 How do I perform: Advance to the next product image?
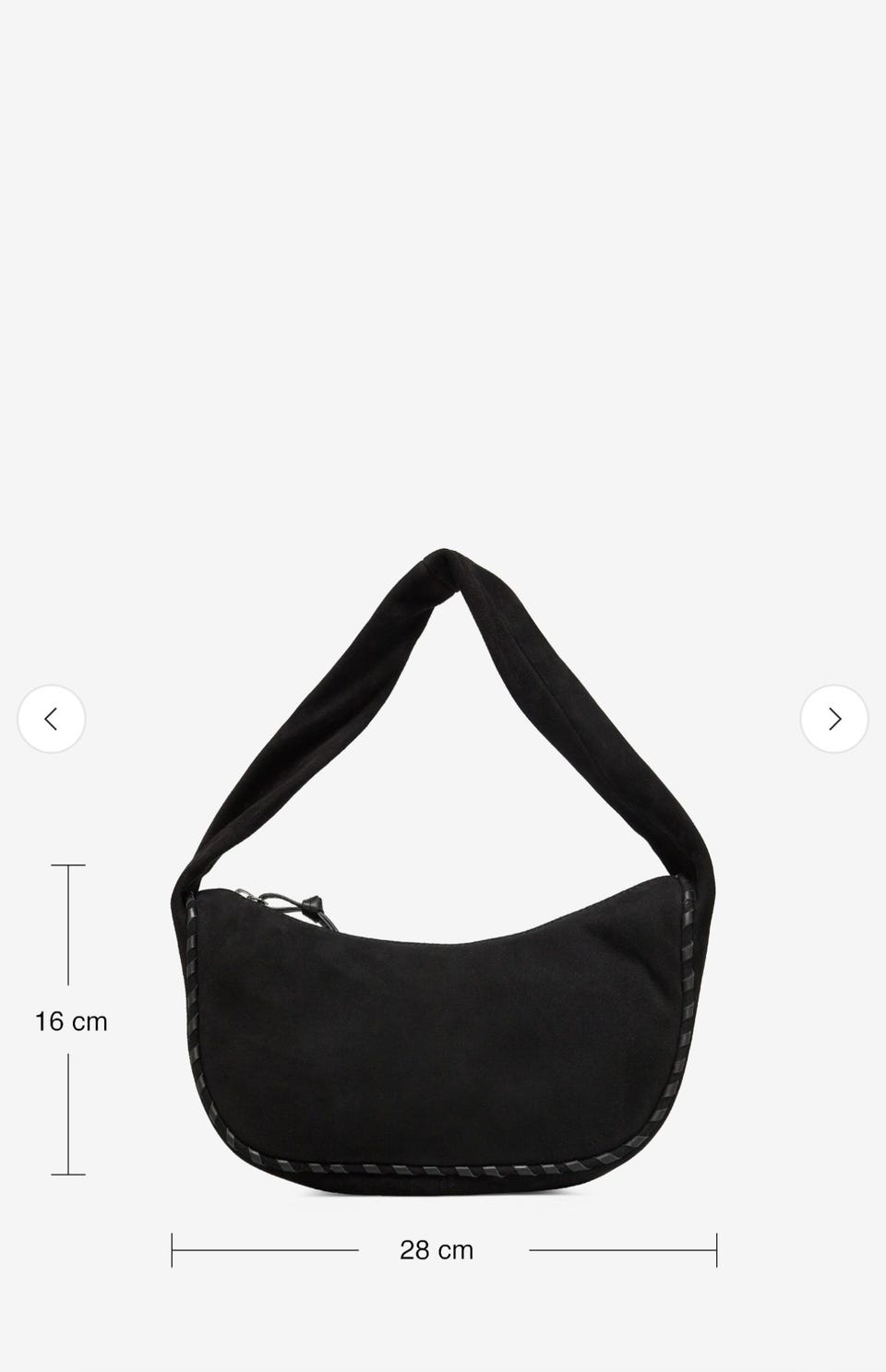(x=833, y=719)
